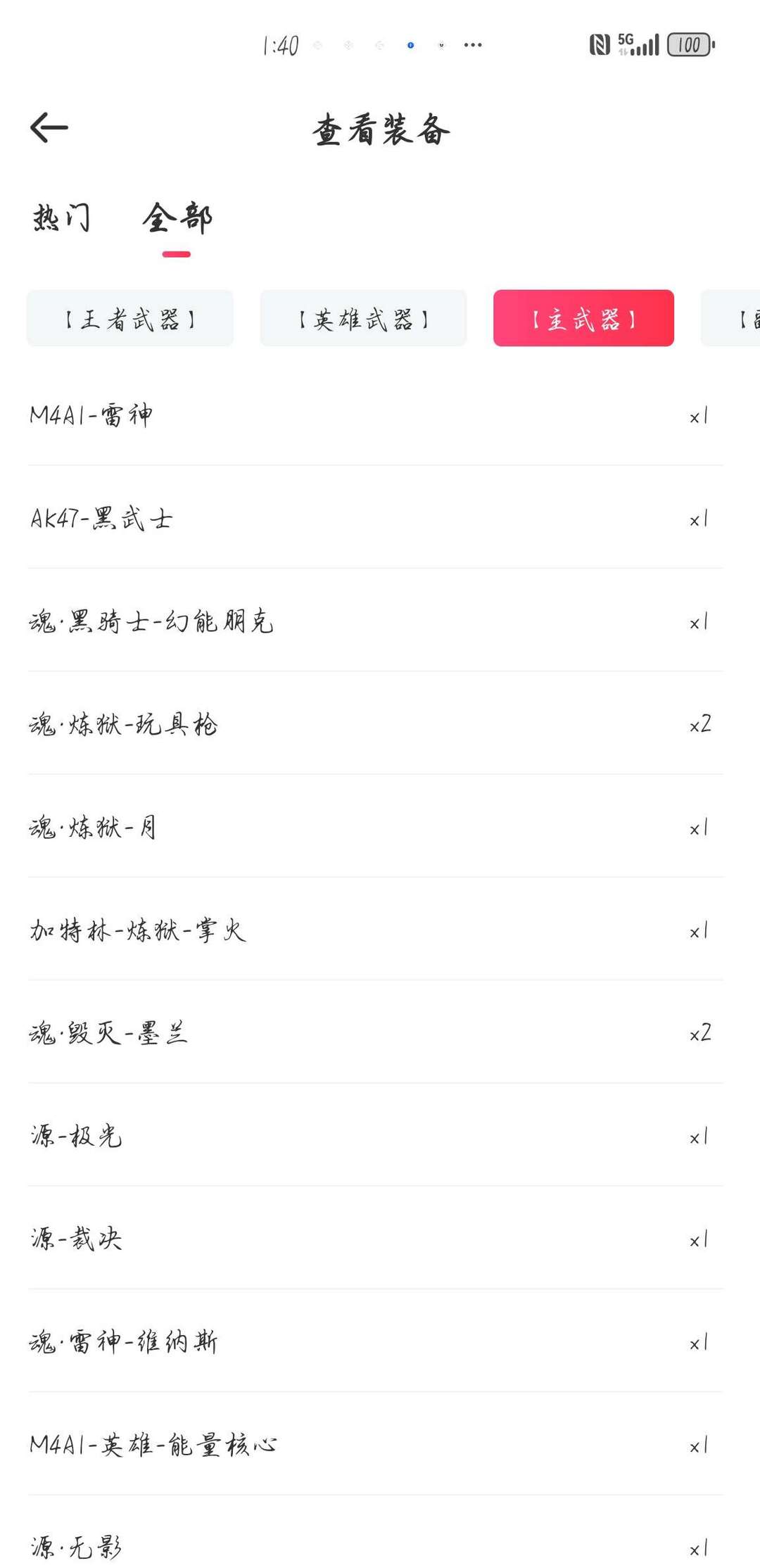Switch to the 全部 tab
760x1568 pixels.
[176, 218]
